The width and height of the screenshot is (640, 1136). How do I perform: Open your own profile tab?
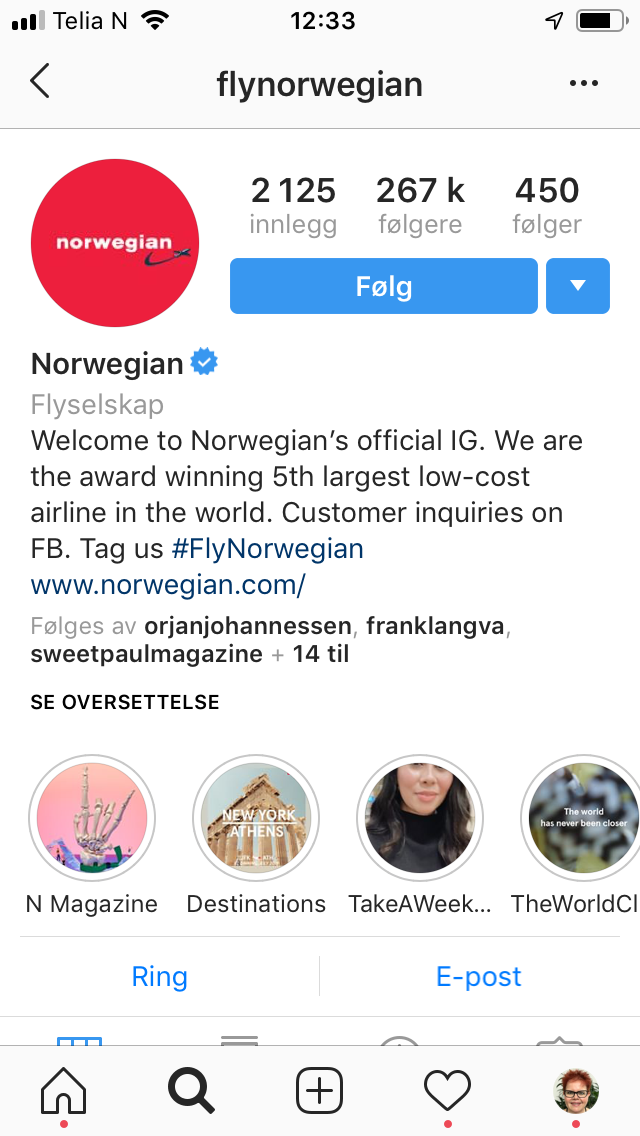(576, 1090)
